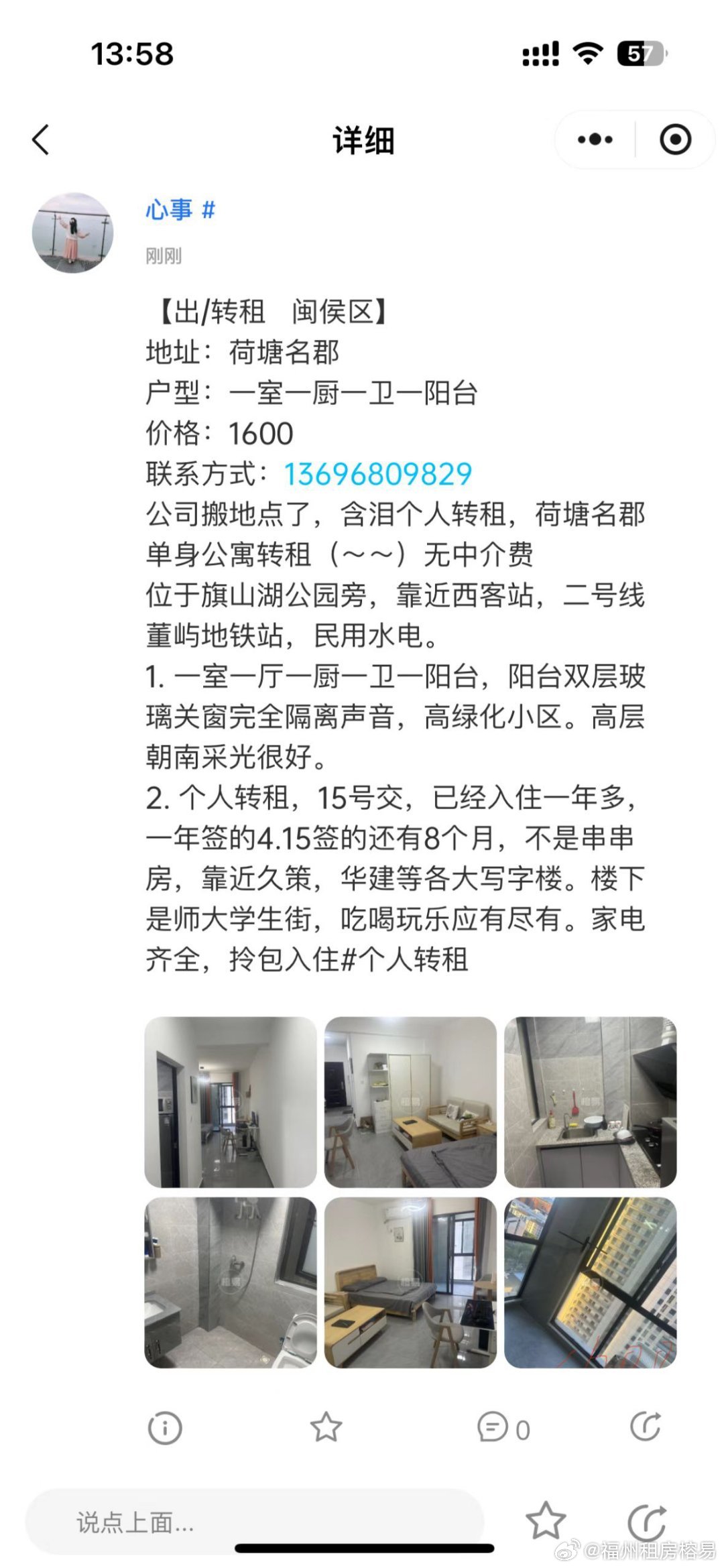View the bedroom with air conditioner photo

pyautogui.click(x=410, y=1282)
